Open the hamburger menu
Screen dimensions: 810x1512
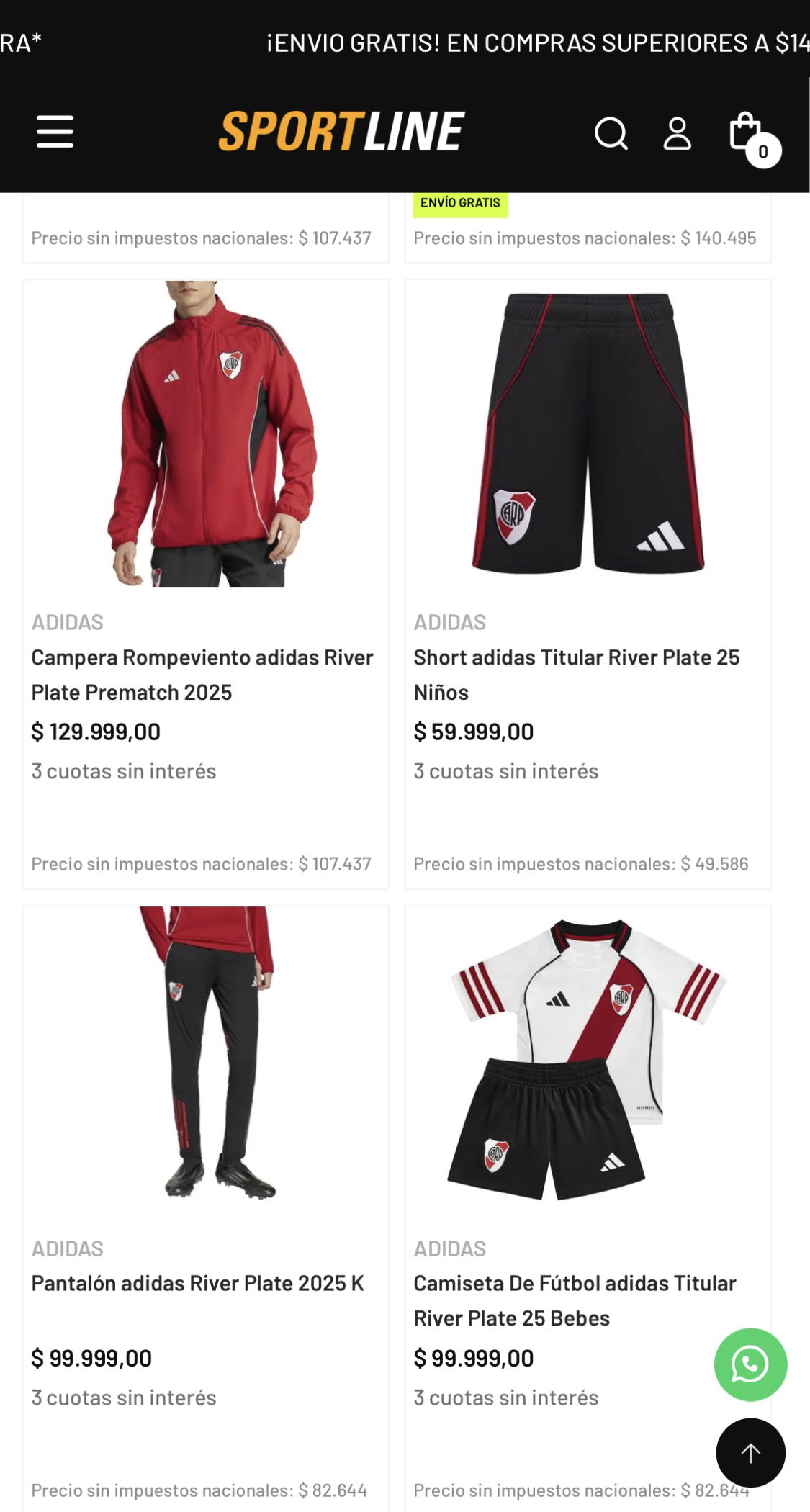pos(55,132)
